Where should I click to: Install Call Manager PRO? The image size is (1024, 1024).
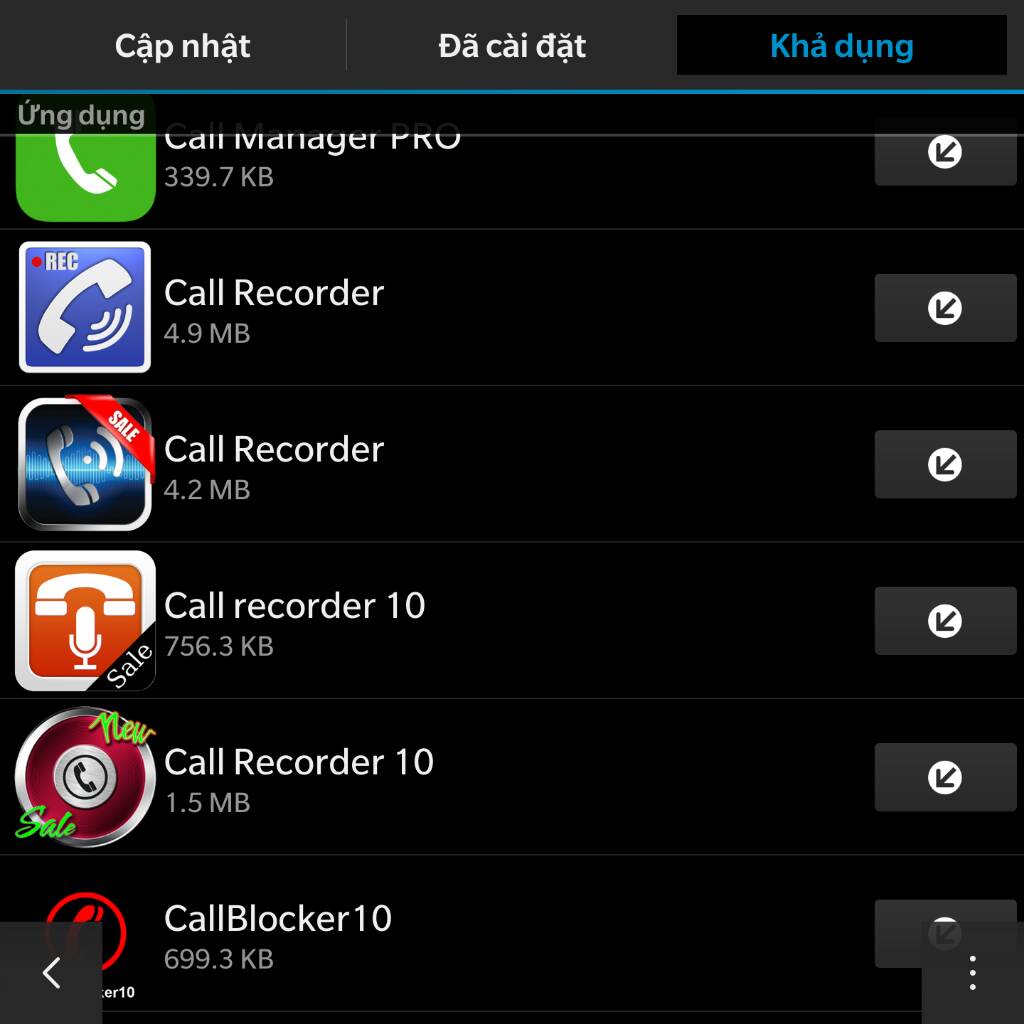pos(945,153)
